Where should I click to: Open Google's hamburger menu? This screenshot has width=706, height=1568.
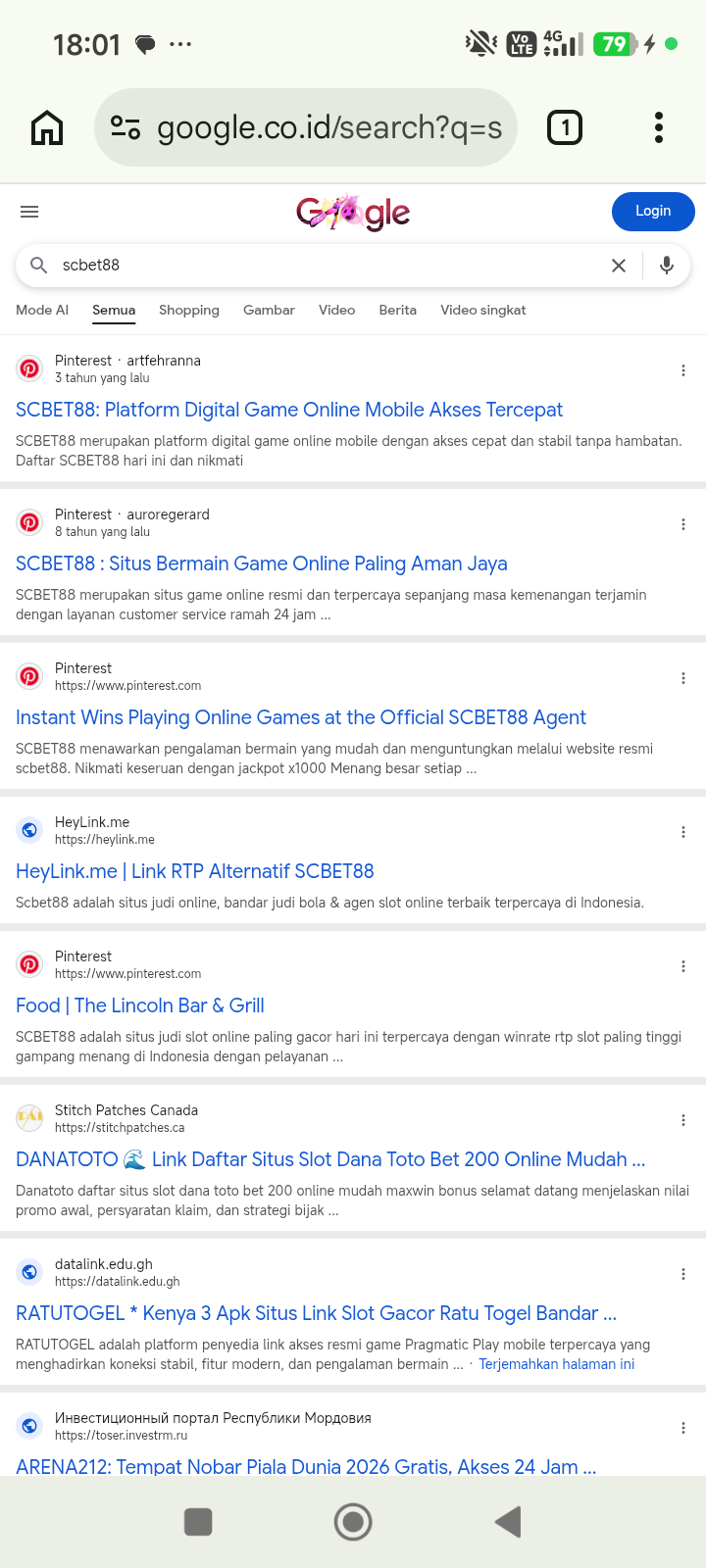[29, 212]
